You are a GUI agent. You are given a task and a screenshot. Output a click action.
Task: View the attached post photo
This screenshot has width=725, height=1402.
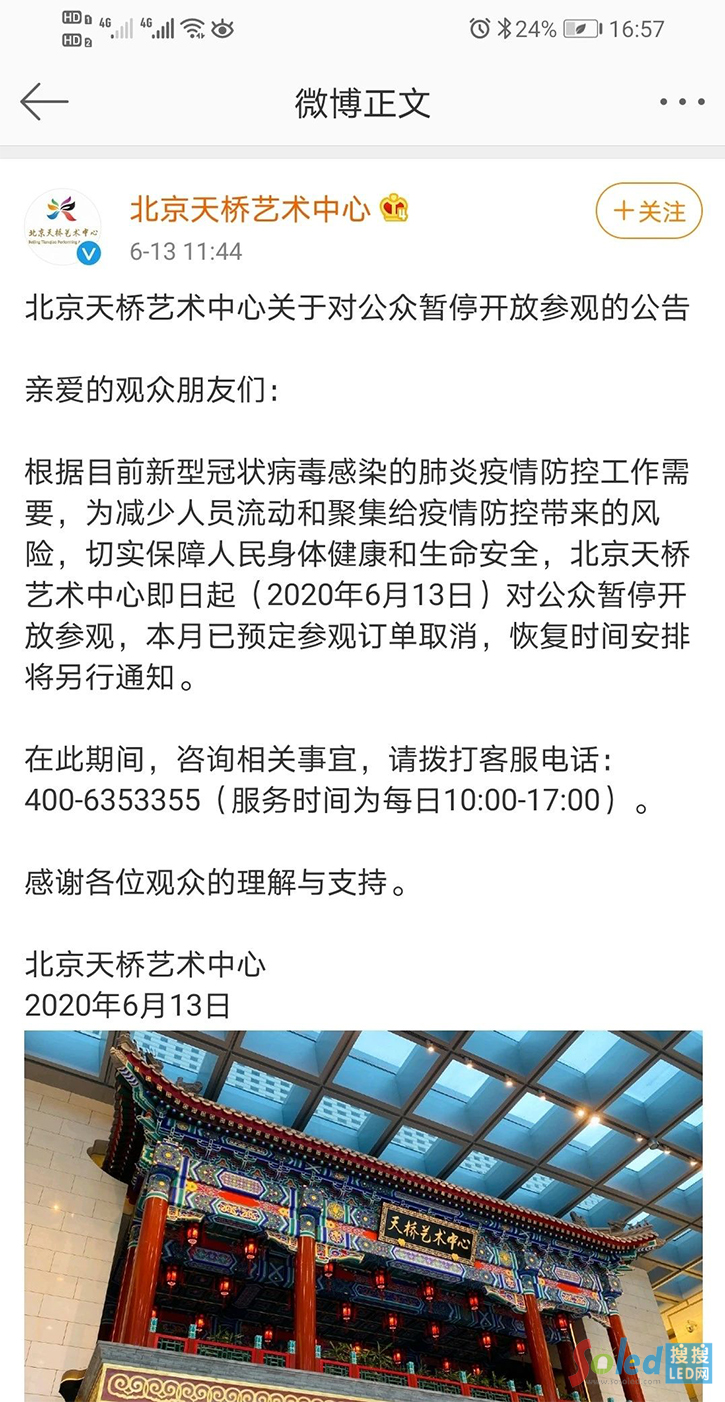[363, 1215]
